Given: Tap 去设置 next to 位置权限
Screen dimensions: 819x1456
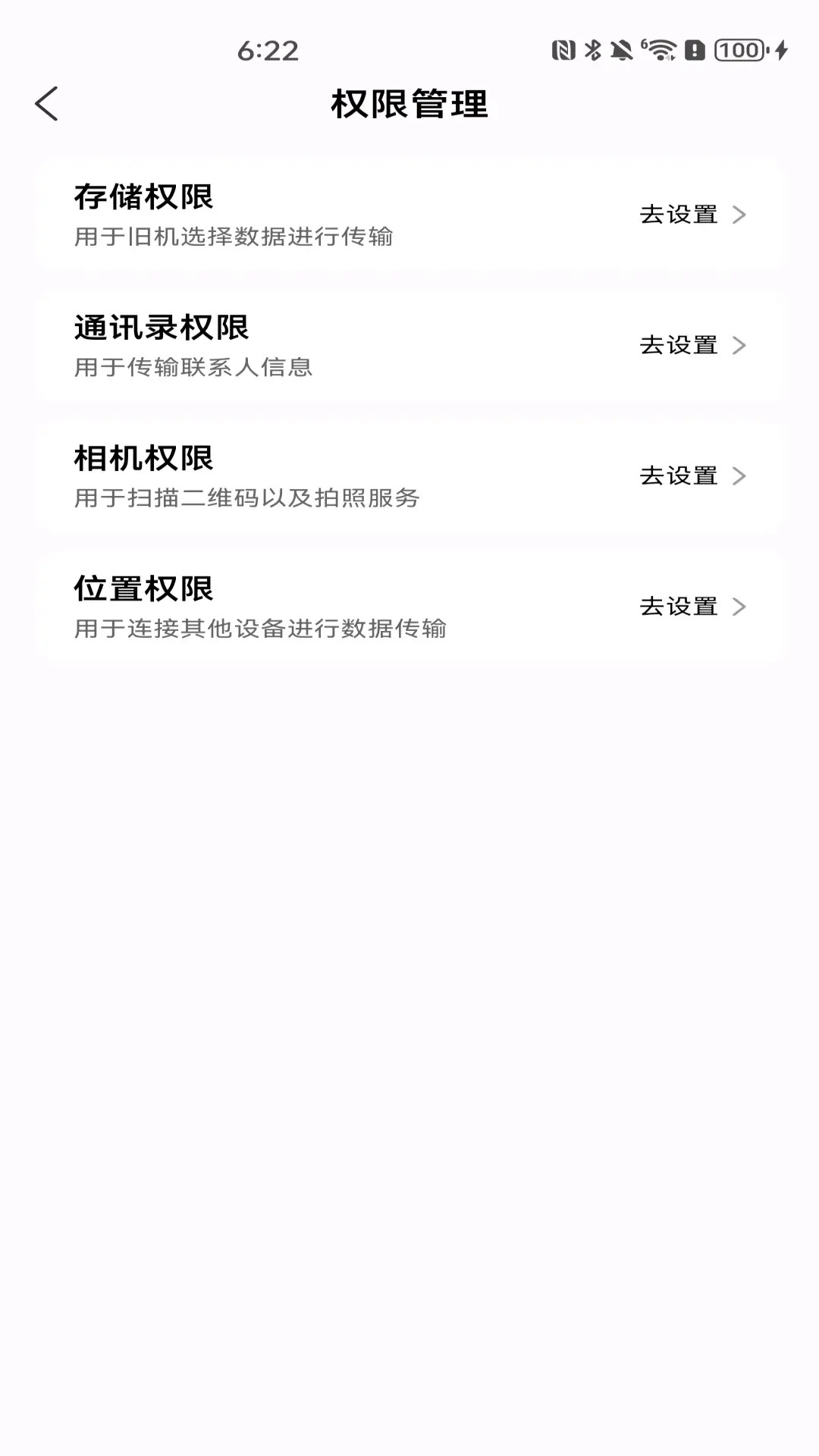Looking at the screenshot, I should point(677,607).
